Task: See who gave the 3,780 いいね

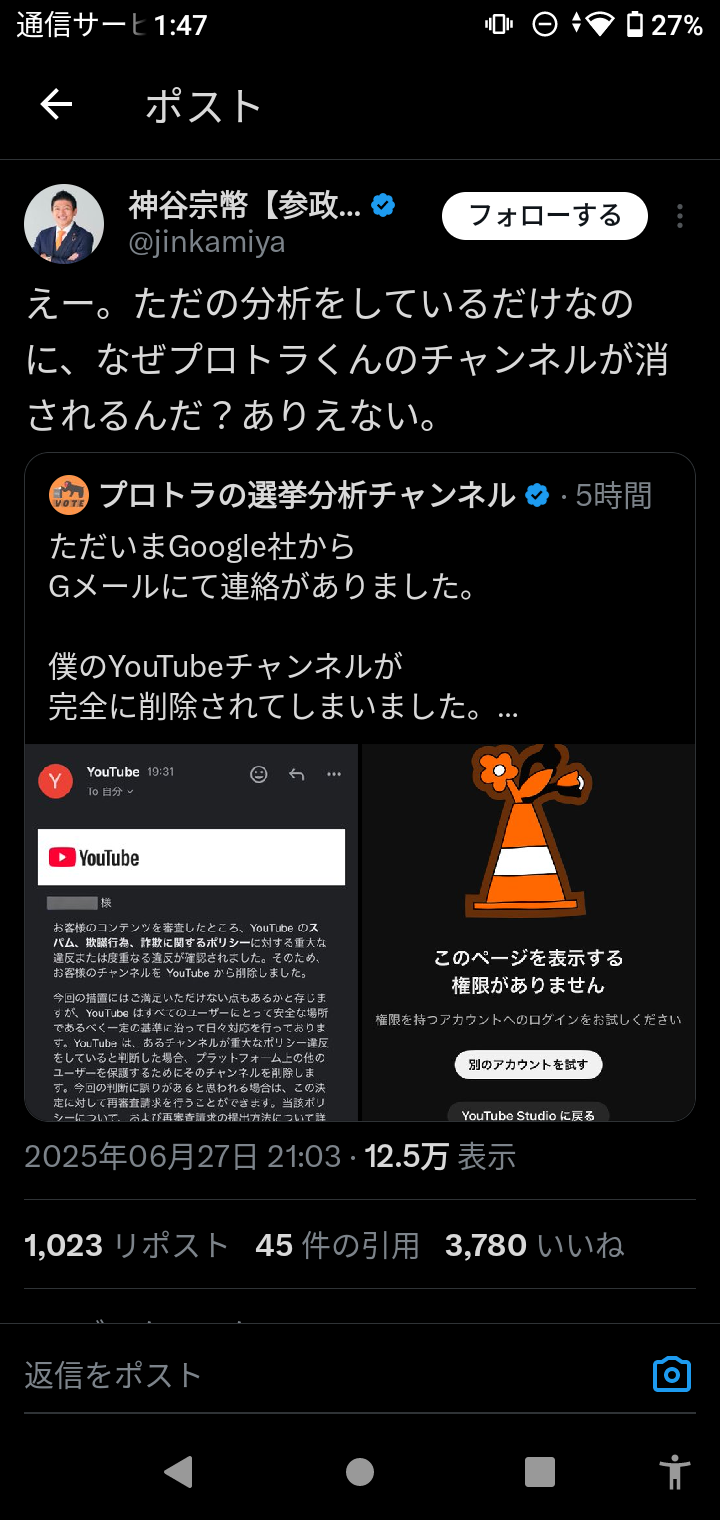Action: (x=534, y=1245)
